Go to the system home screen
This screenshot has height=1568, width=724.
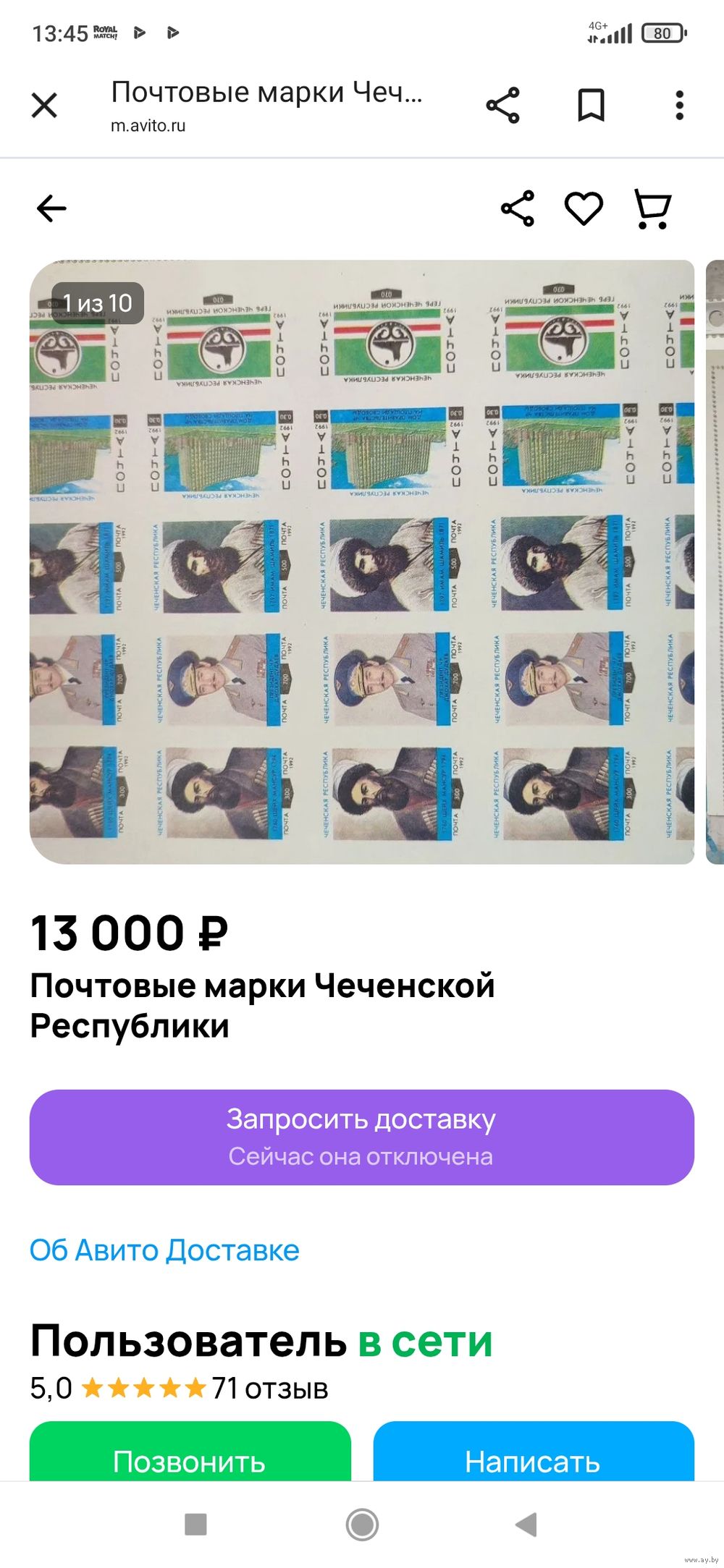pos(362,1525)
